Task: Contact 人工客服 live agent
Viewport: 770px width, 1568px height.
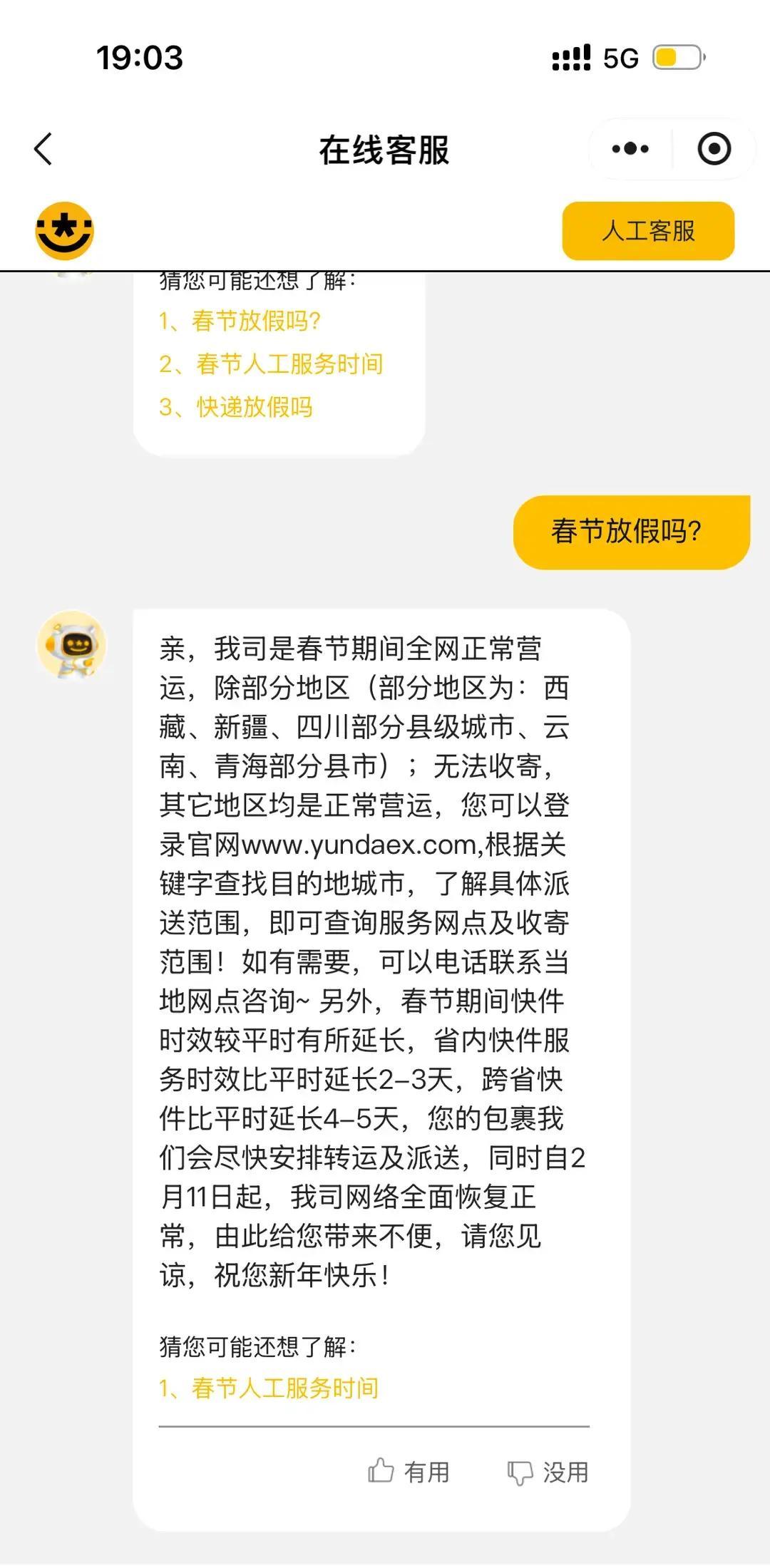Action: click(x=647, y=231)
